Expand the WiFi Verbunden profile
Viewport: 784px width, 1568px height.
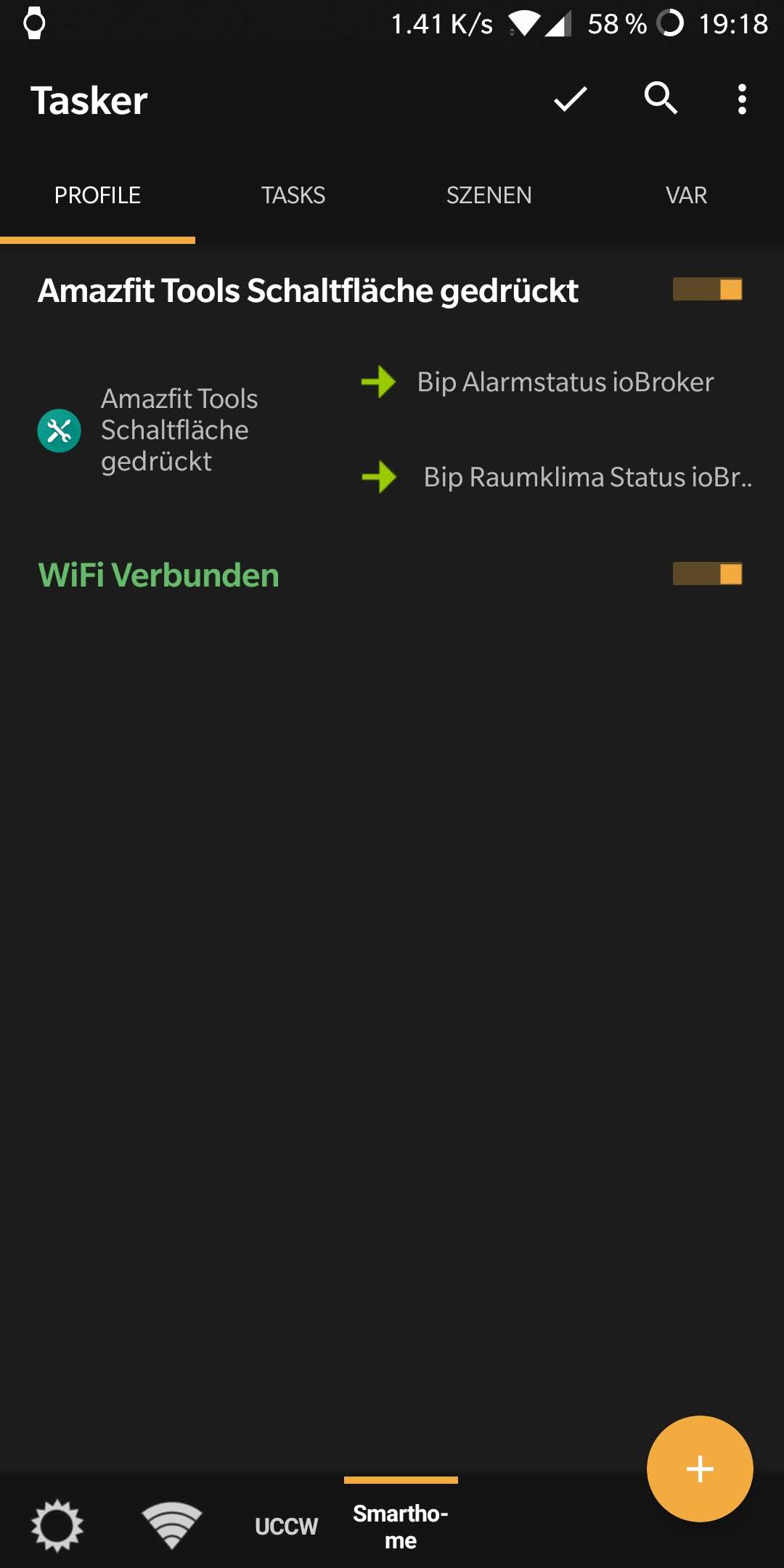[x=158, y=576]
